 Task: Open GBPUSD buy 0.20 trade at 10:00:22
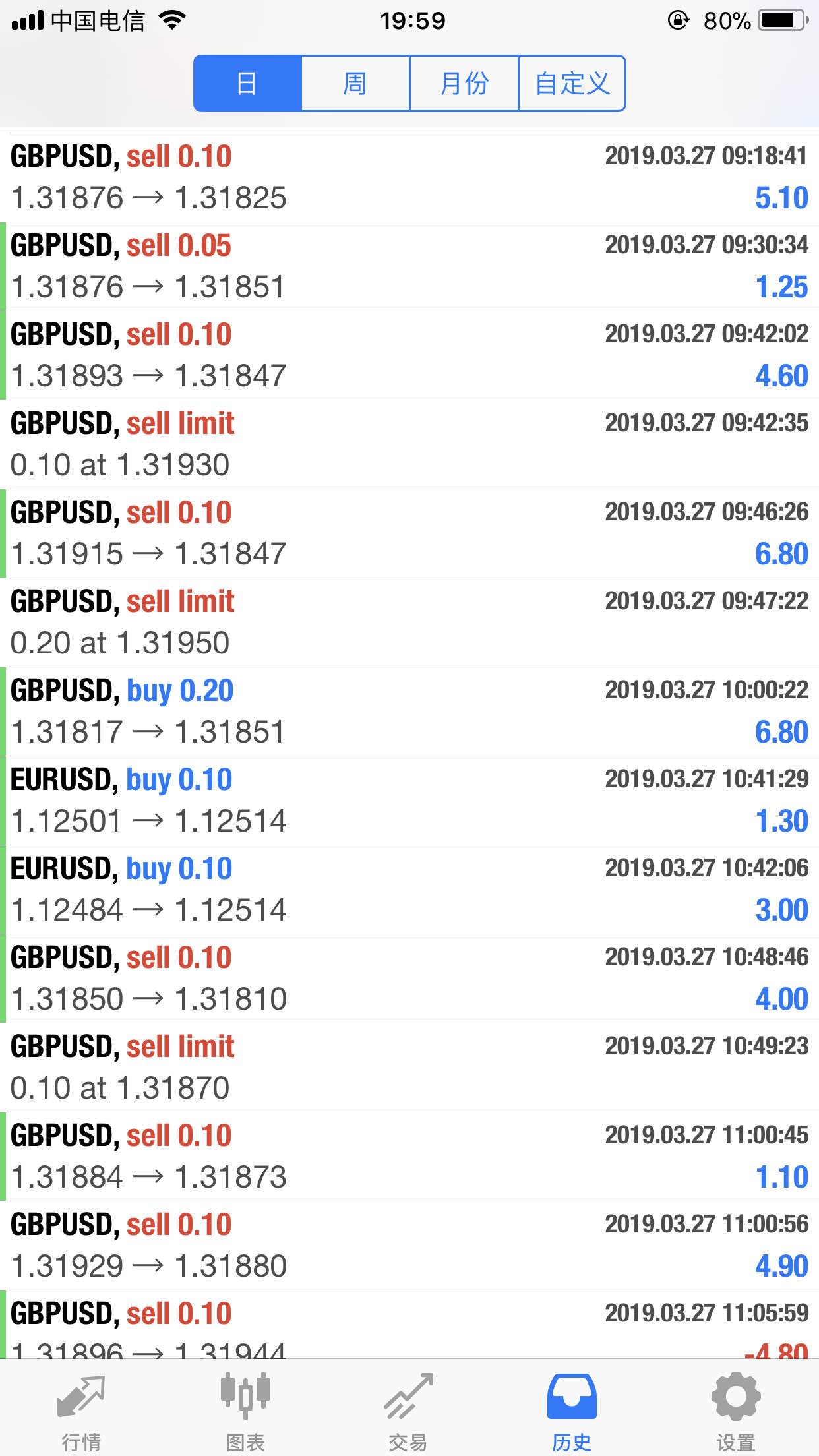409,712
